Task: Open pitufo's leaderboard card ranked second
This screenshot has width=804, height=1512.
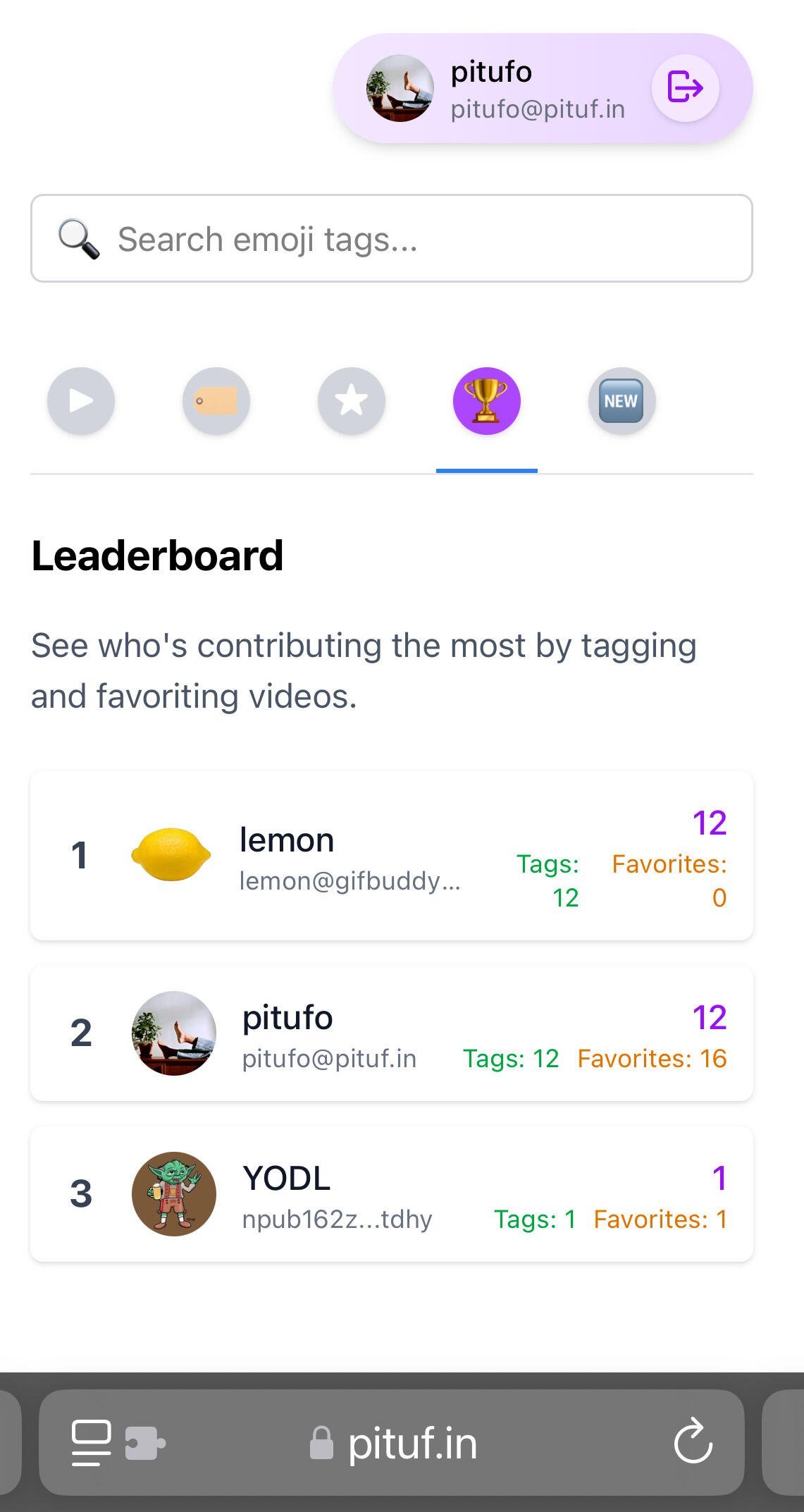Action: pos(392,1033)
